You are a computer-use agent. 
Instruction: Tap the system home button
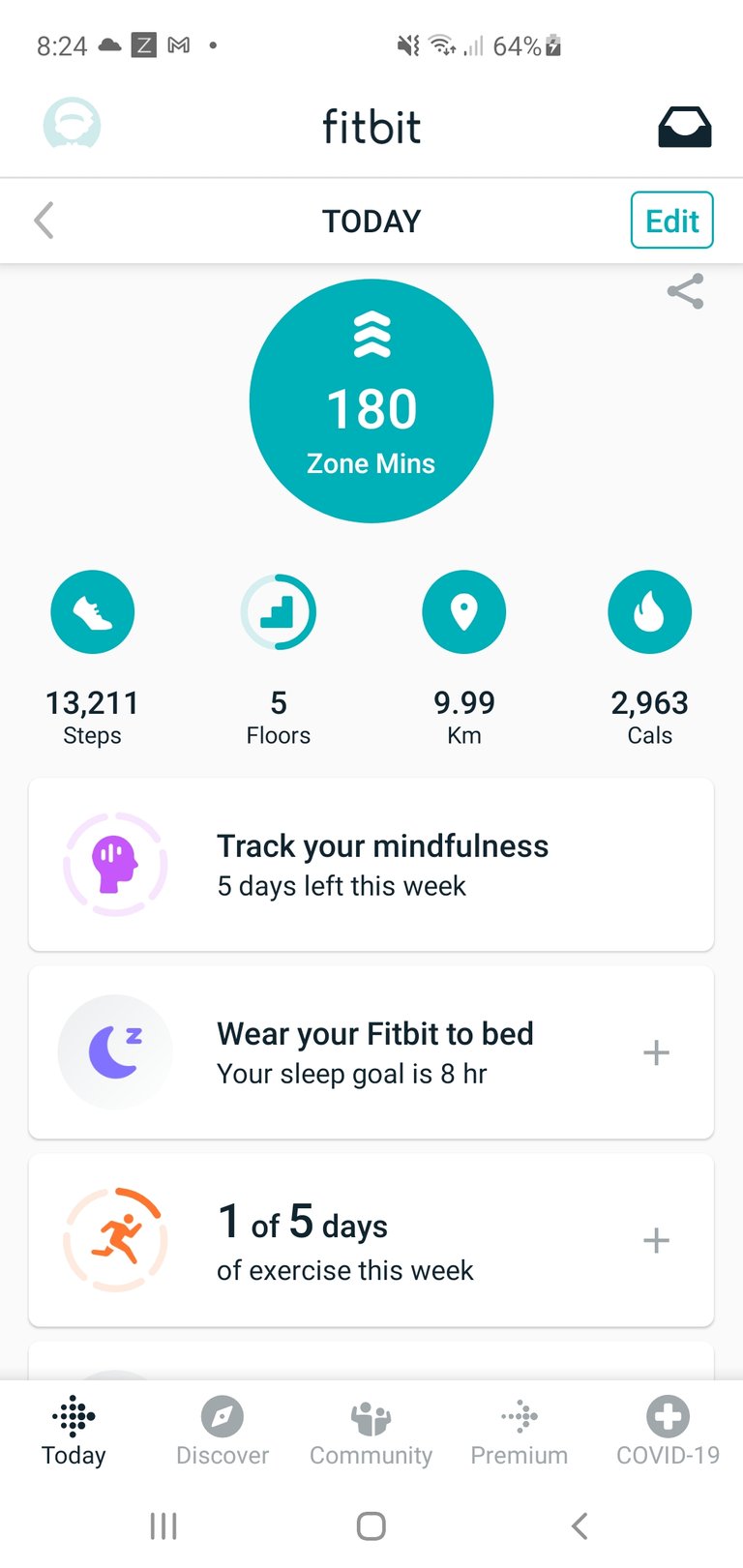pos(371,1526)
